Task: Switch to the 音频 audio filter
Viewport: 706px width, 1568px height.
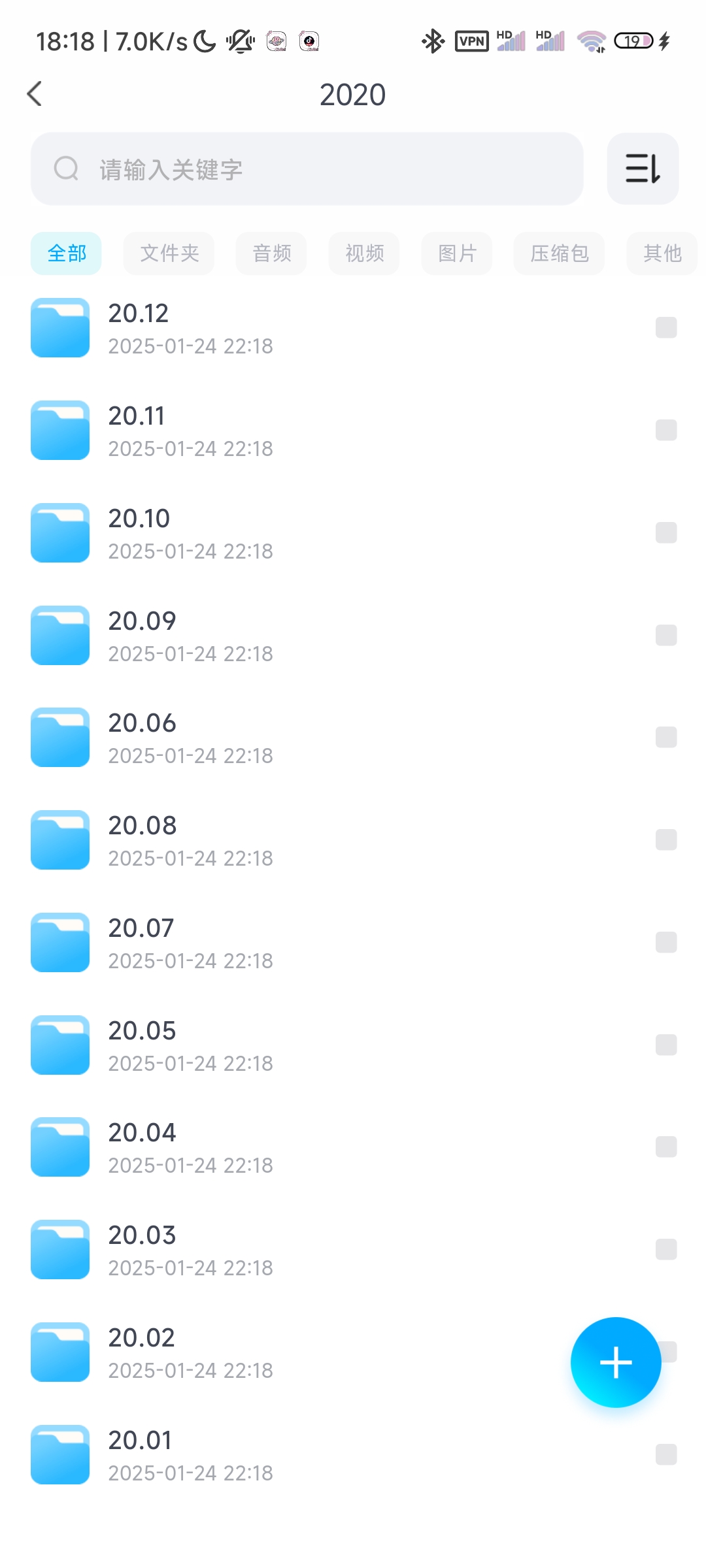Action: (271, 253)
